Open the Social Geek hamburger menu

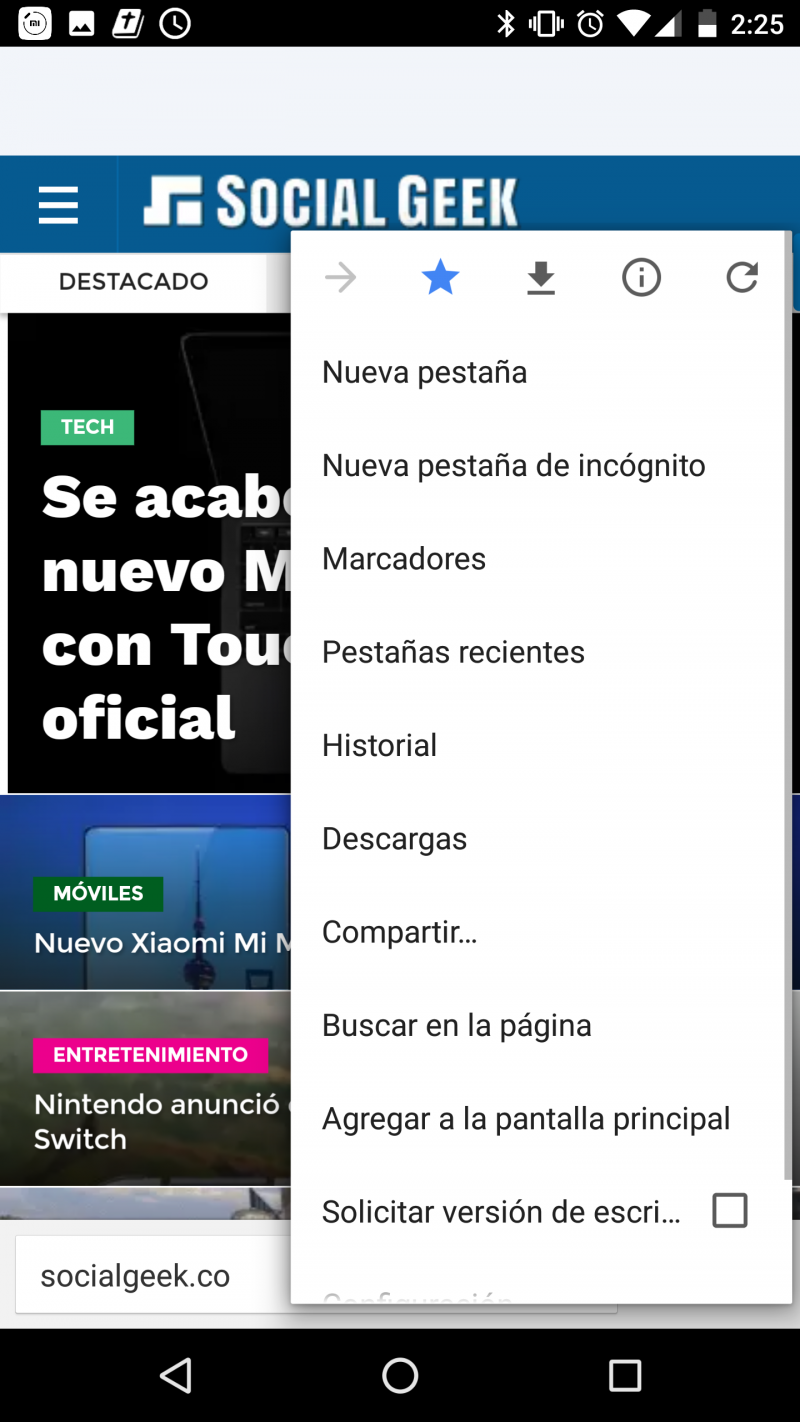tap(58, 205)
